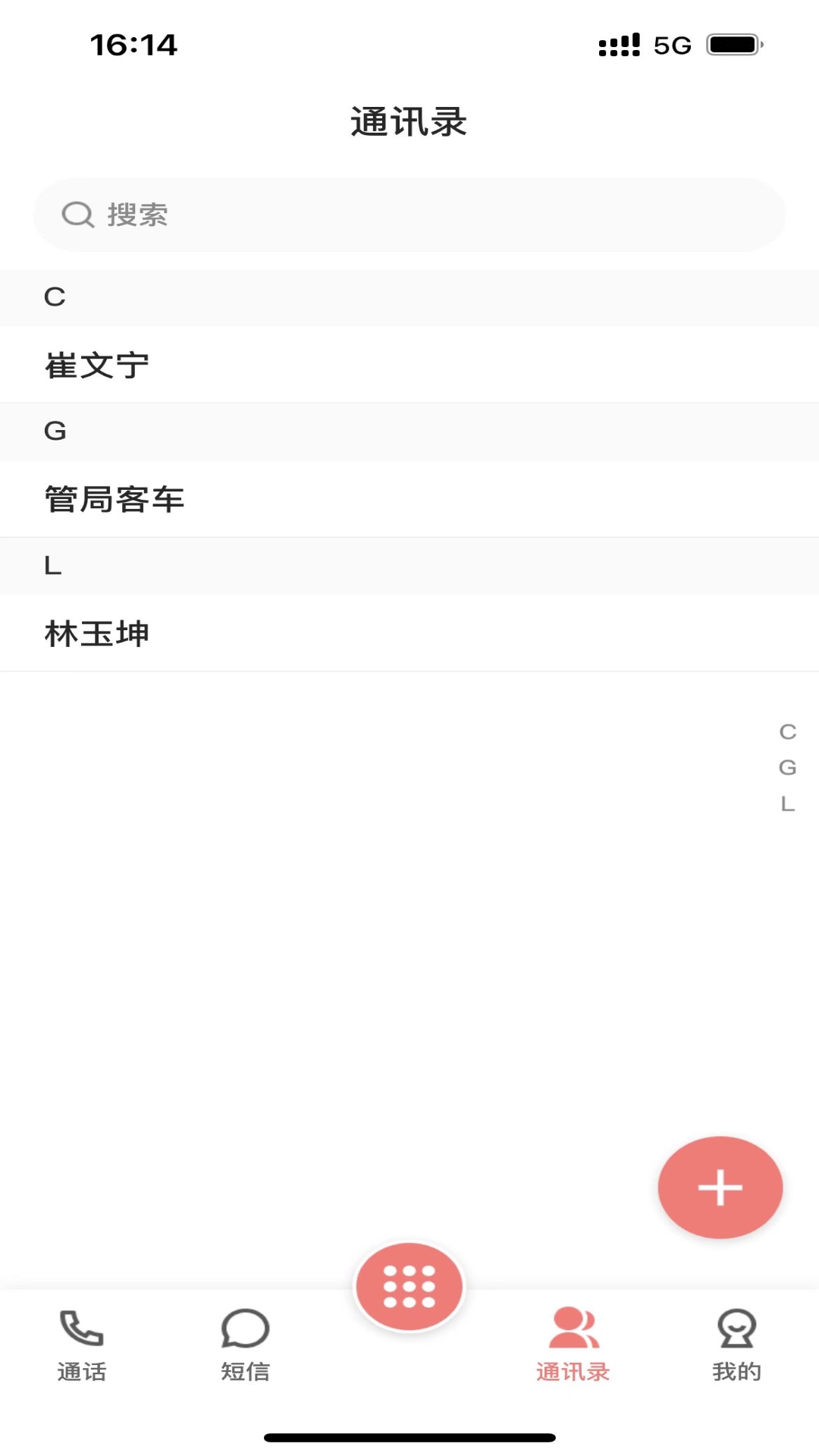Open the dial pad keypad icon
819x1456 pixels.
(409, 1285)
